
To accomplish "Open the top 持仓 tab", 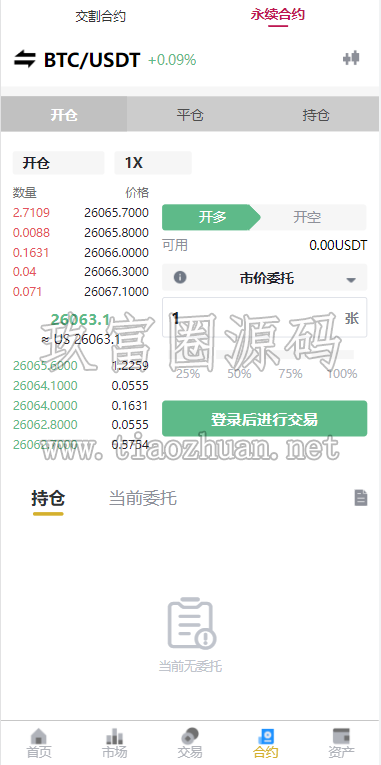I will (316, 115).
